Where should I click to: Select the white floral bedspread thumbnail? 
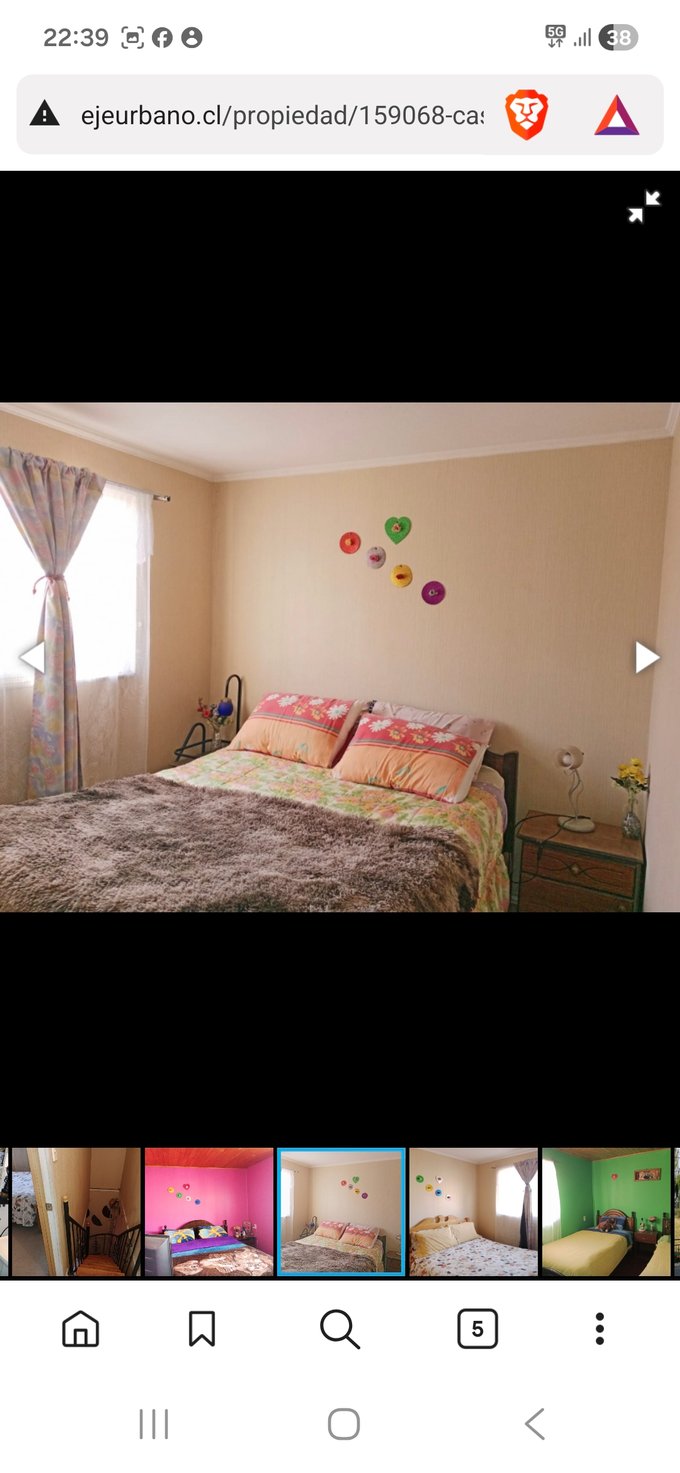tap(474, 1212)
